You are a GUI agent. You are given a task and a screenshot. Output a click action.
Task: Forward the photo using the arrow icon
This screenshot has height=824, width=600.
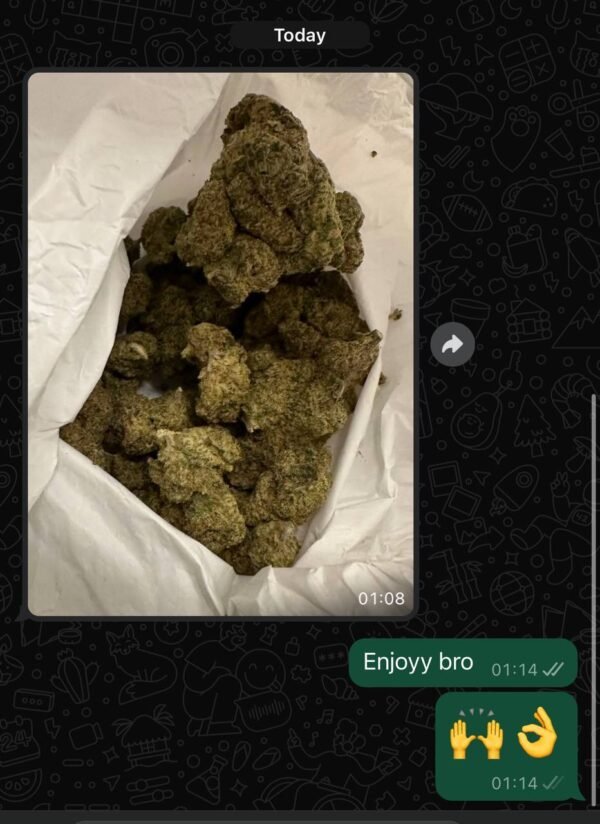pyautogui.click(x=452, y=345)
